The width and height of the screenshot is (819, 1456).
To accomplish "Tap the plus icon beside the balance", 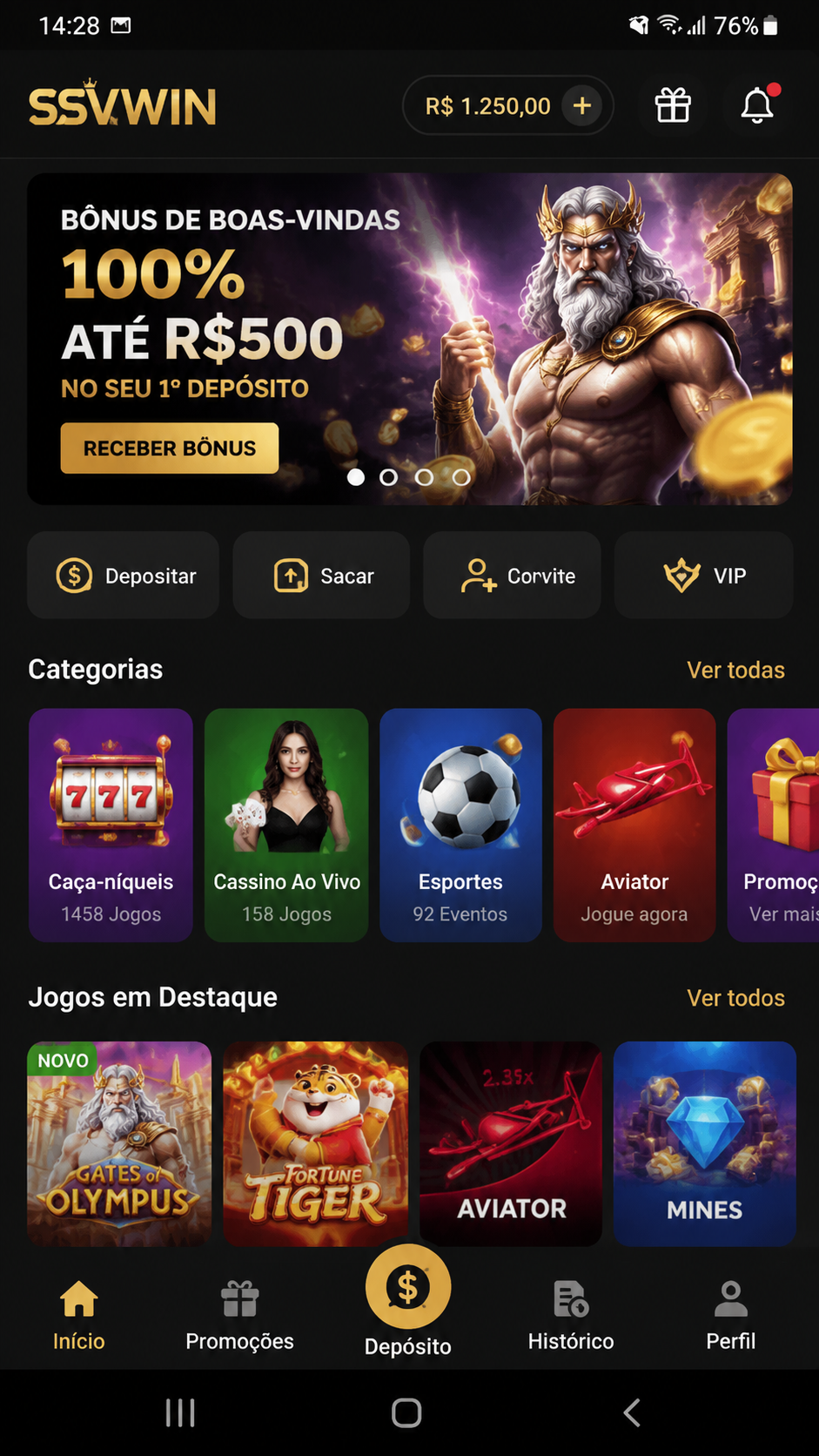I will click(582, 106).
